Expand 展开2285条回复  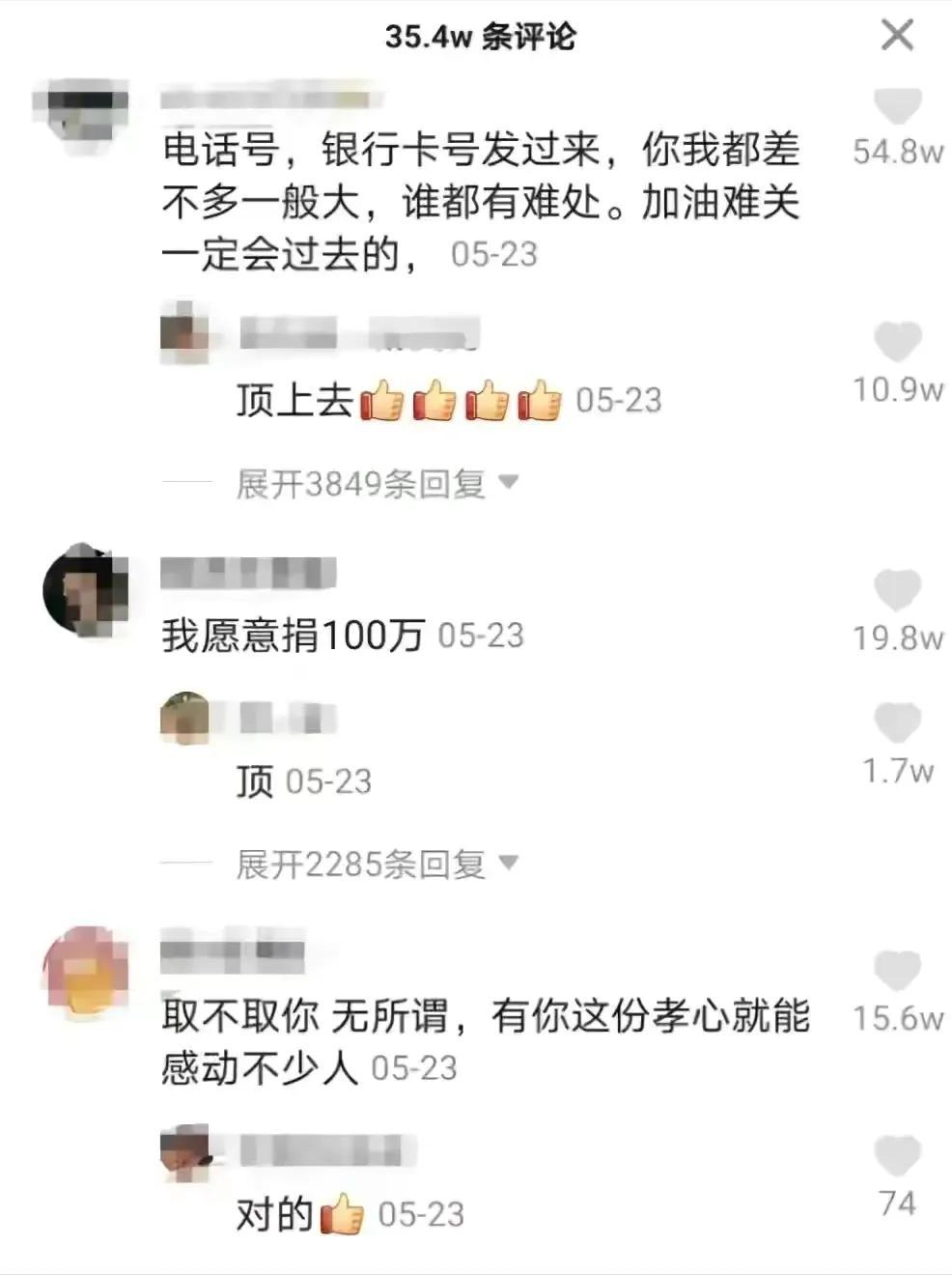point(377,864)
